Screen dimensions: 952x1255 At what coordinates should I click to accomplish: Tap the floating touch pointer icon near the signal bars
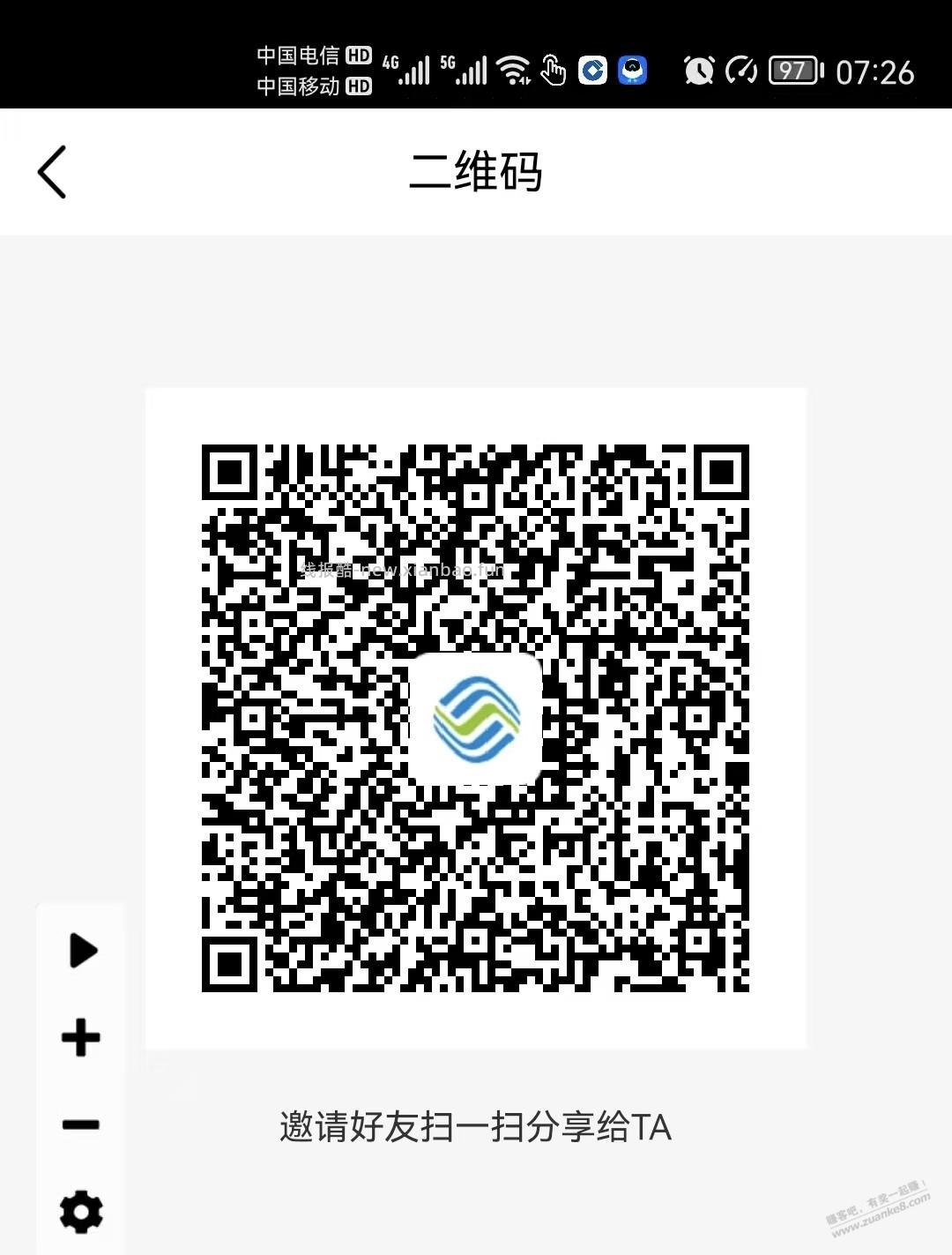(554, 69)
